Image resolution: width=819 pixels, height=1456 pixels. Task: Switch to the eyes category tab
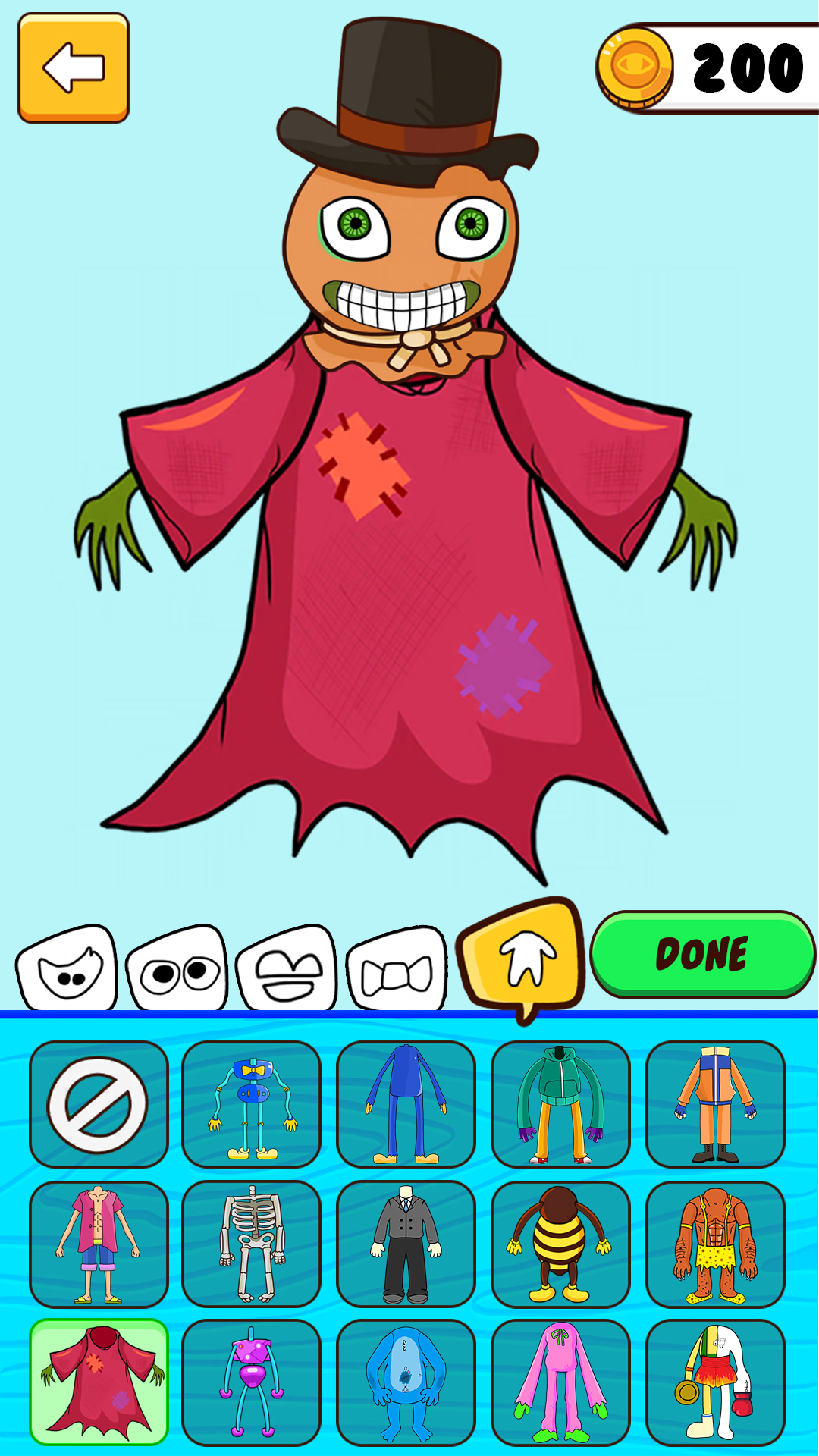(x=177, y=968)
